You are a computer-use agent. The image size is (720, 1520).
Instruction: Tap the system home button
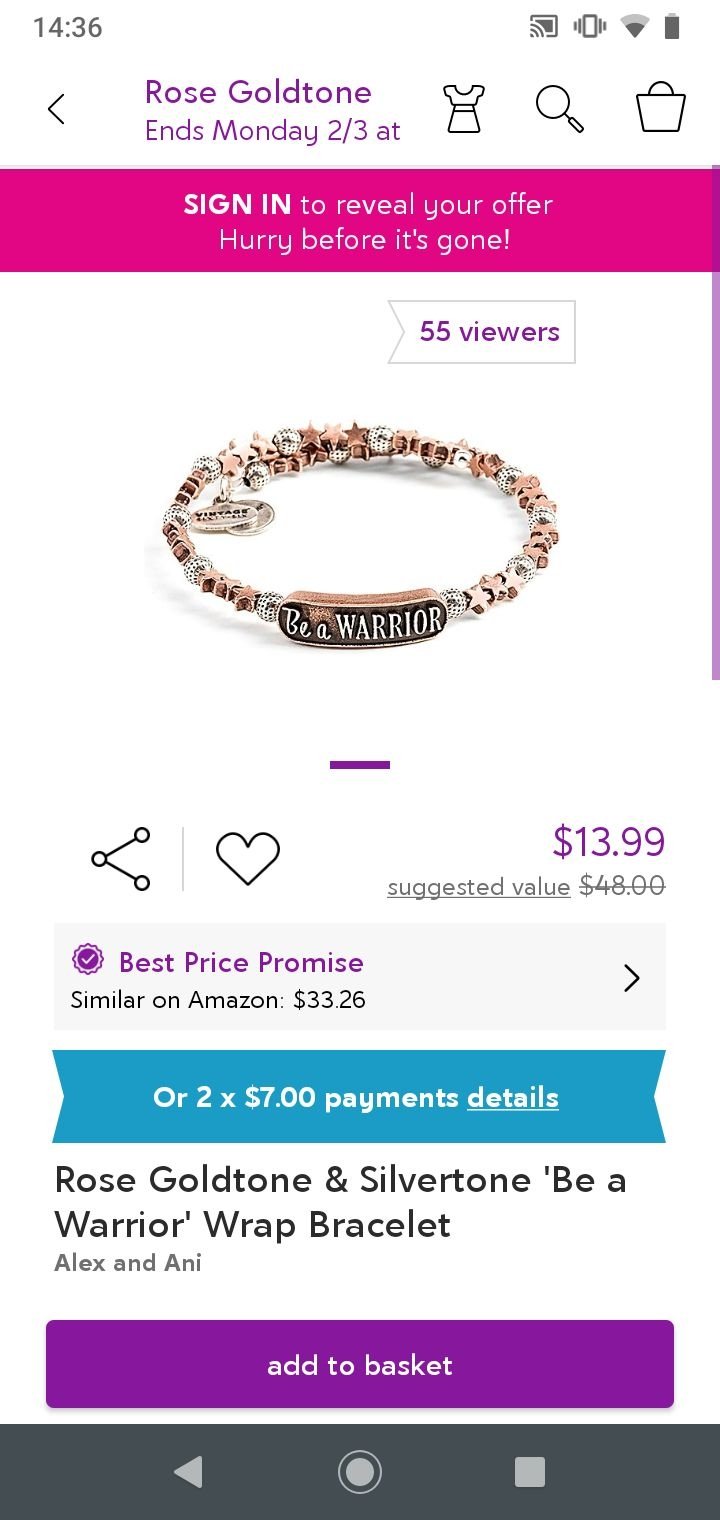point(360,1472)
